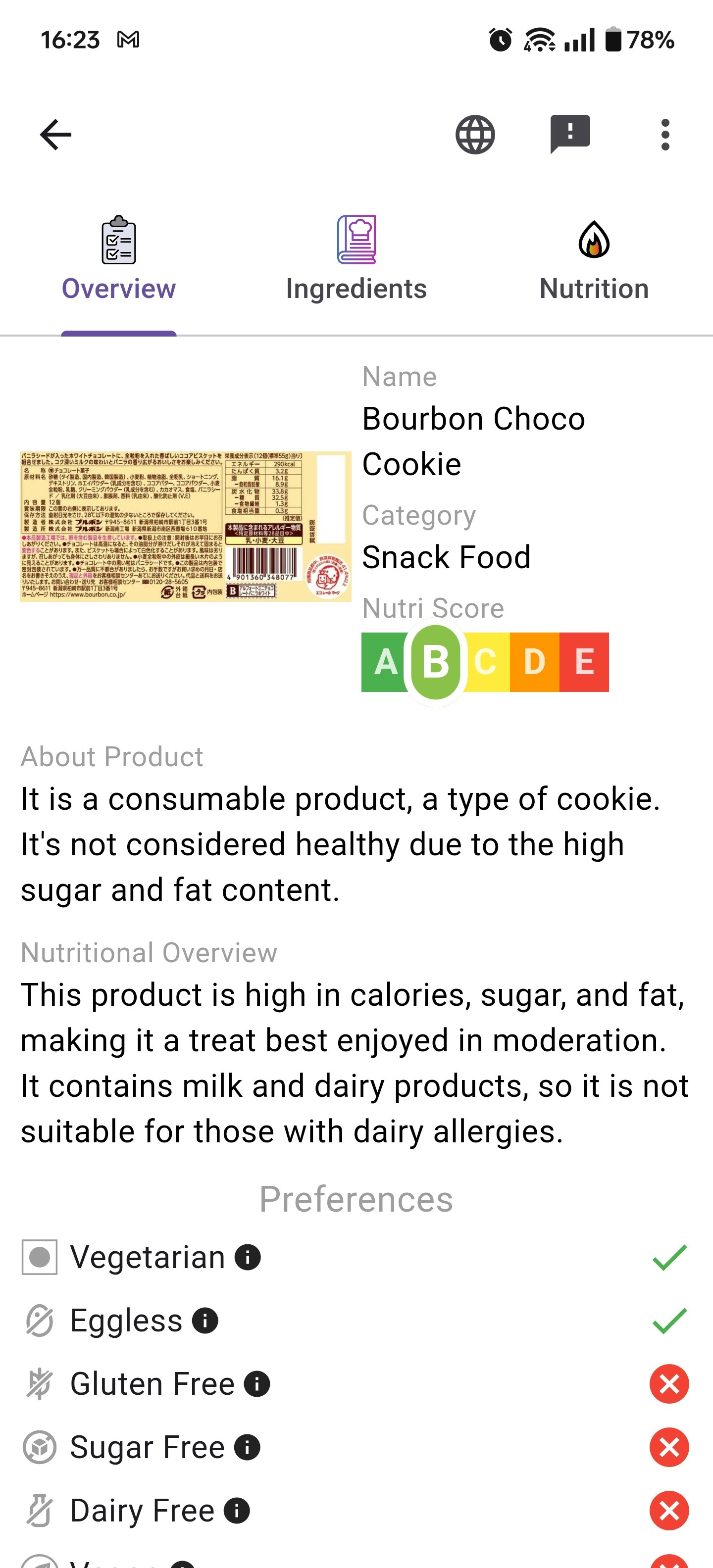Viewport: 713px width, 1568px height.
Task: Open the globe language icon
Action: point(475,135)
